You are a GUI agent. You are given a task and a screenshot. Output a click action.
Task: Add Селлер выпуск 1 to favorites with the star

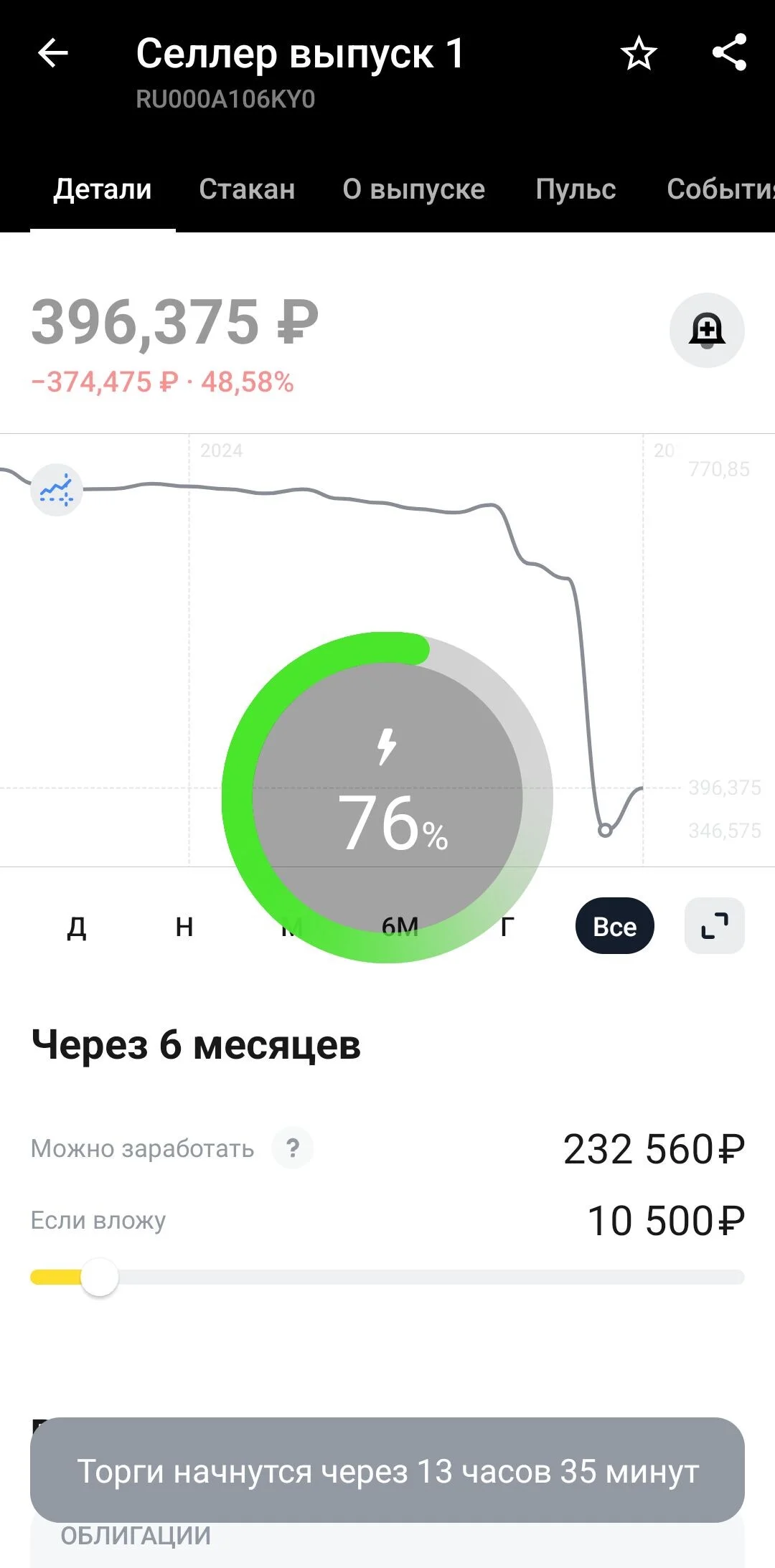638,54
